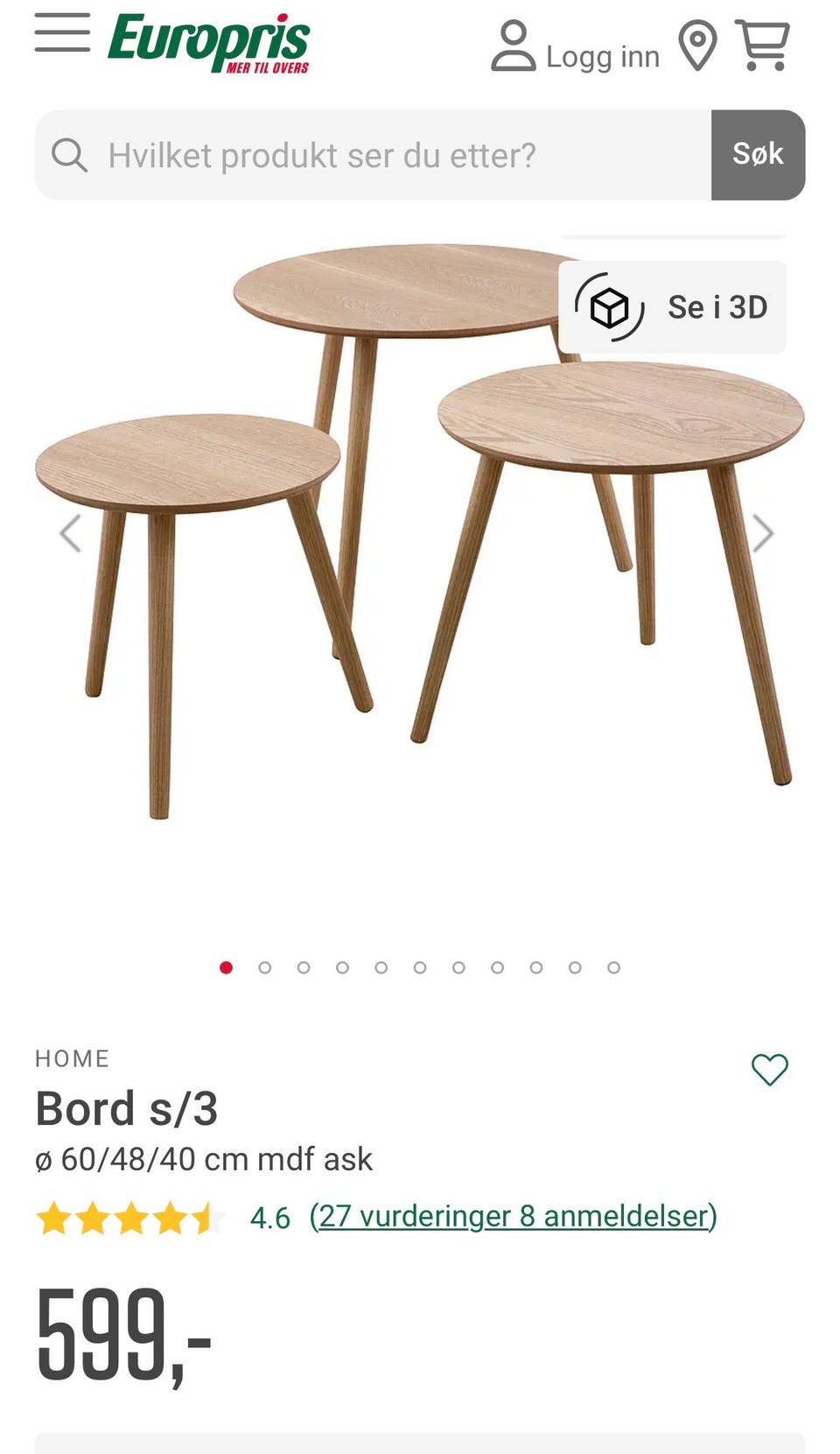Open the hamburger menu
This screenshot has height=1454, width=840.
[x=62, y=33]
